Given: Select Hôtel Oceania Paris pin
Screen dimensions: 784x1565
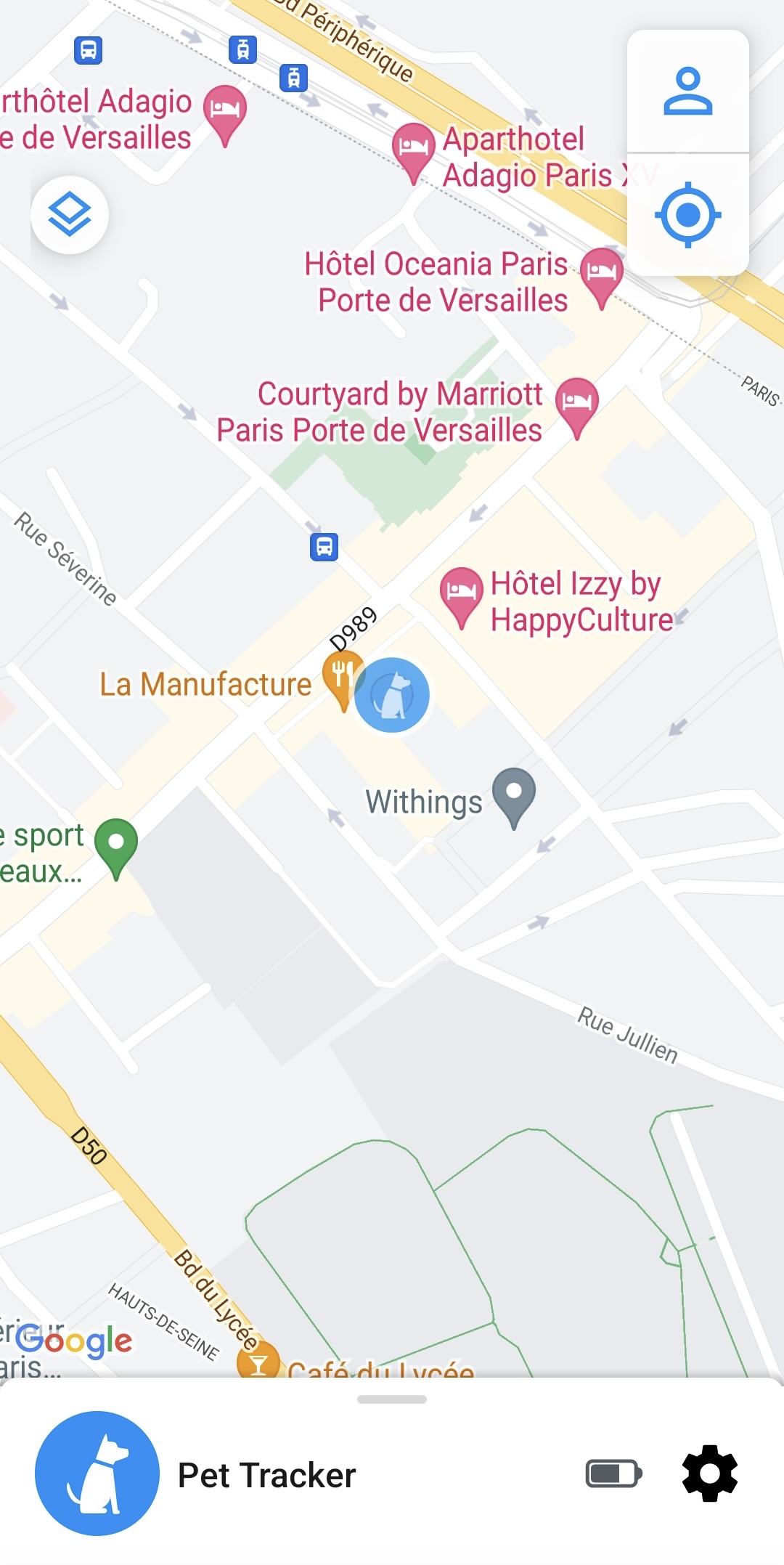Looking at the screenshot, I should click(601, 273).
